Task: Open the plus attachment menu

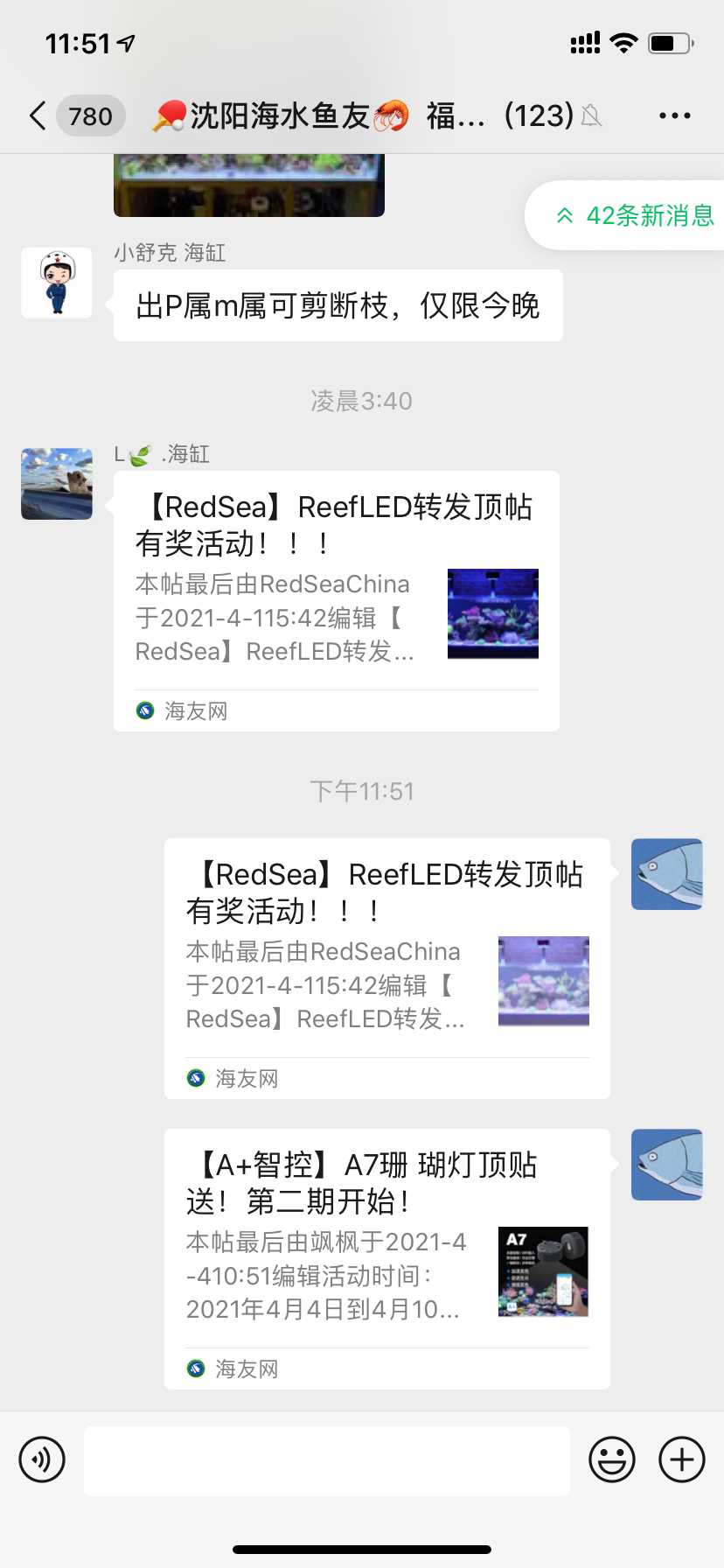Action: point(682,1459)
